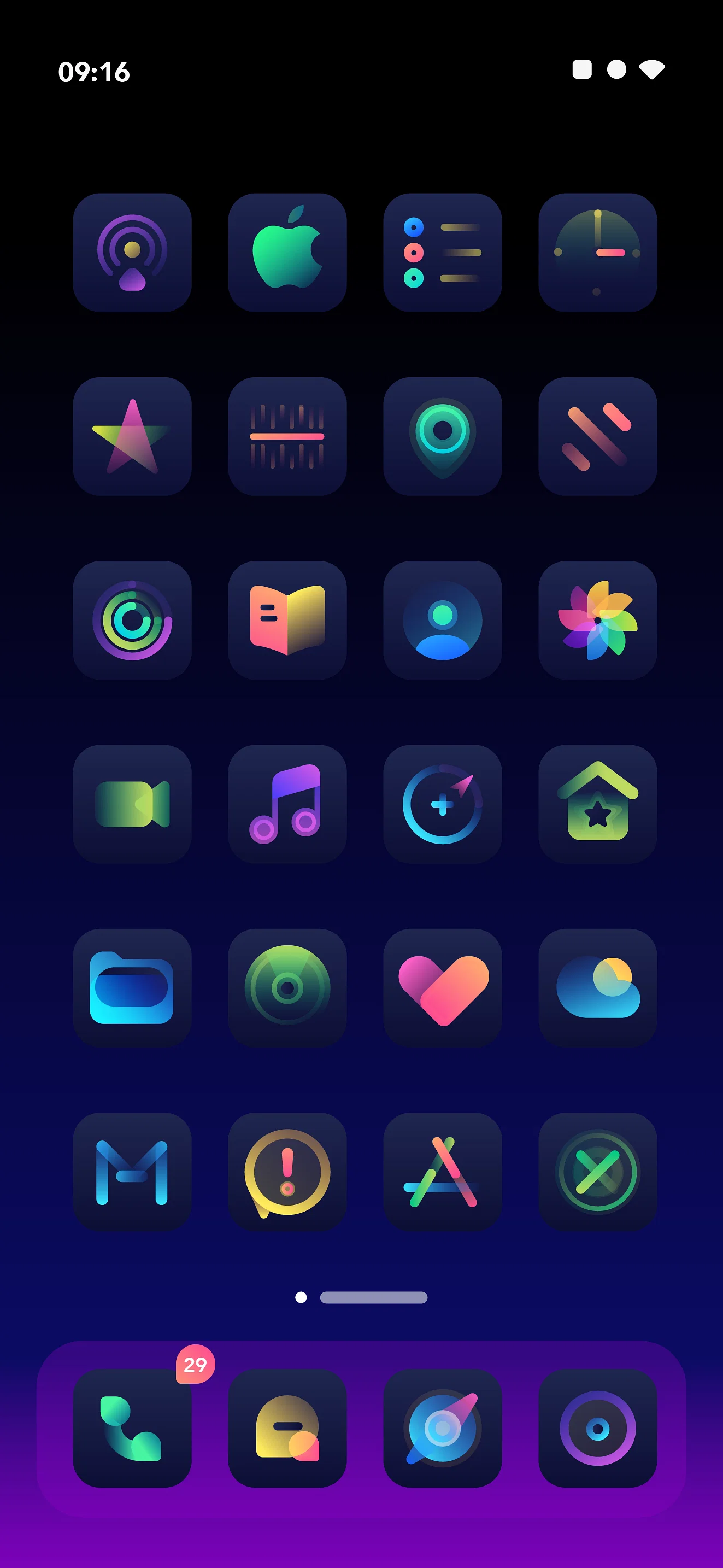
Task: Open the Podcasts app
Action: point(132,253)
